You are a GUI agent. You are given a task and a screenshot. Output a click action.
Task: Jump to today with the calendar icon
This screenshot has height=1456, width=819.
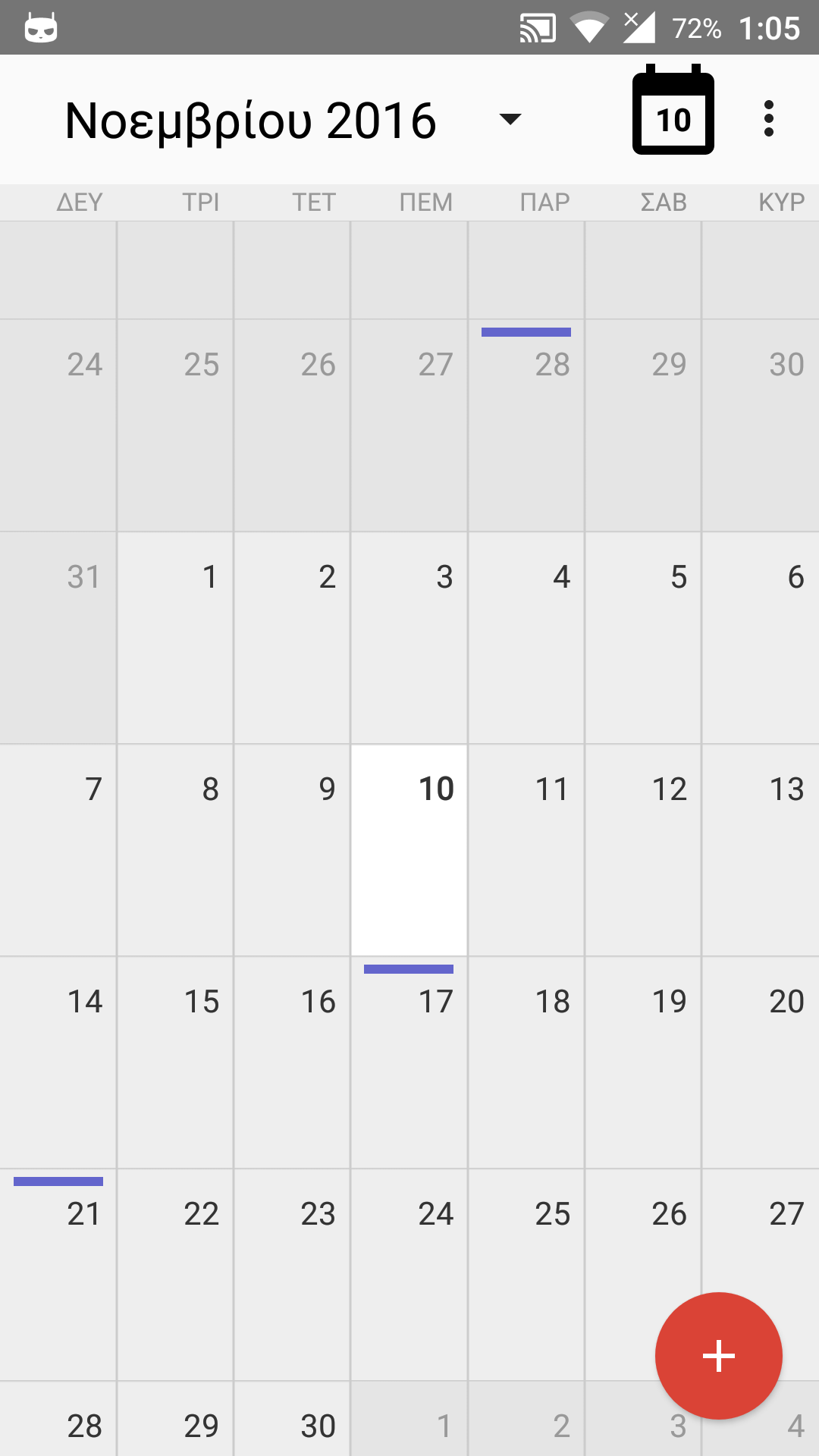coord(673,114)
